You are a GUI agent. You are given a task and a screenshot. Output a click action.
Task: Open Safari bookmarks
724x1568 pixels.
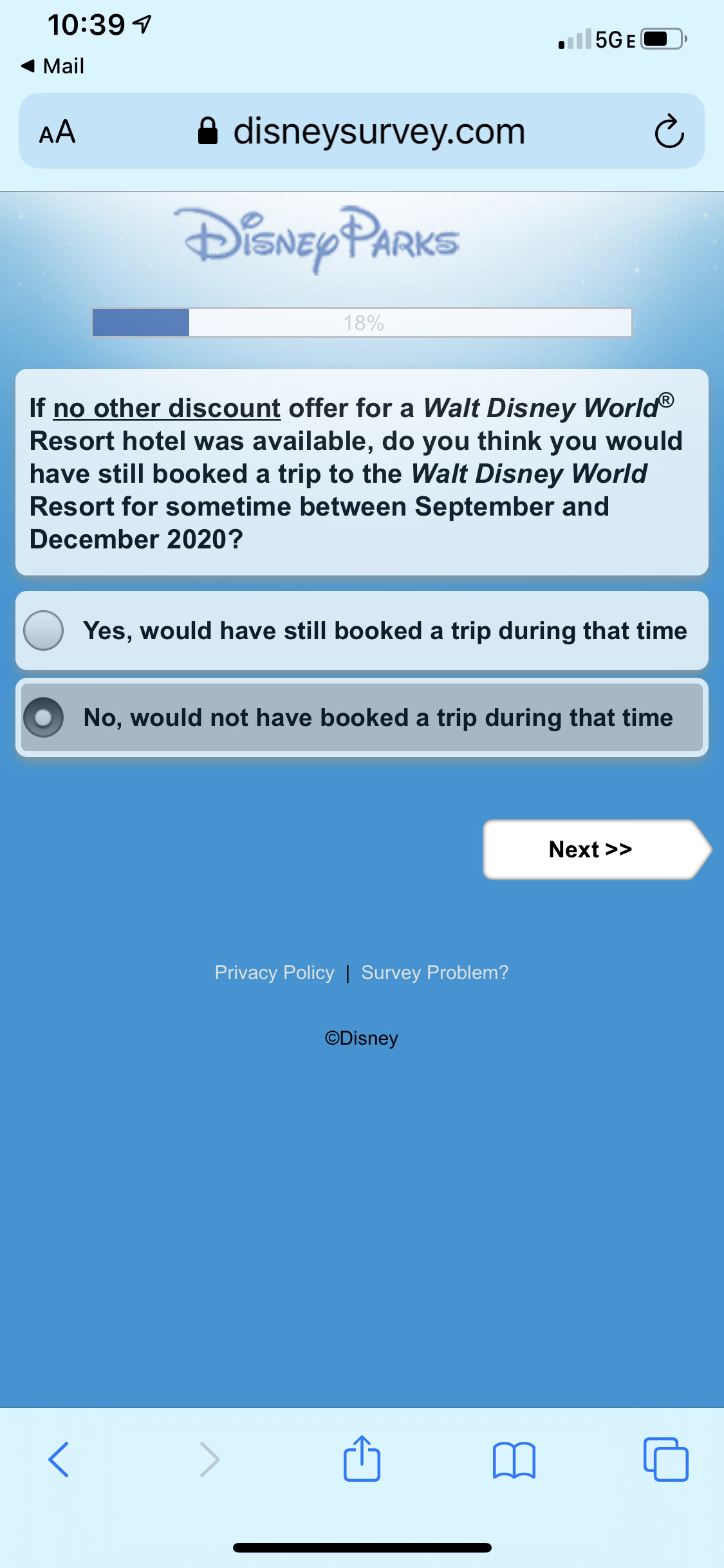(x=514, y=1460)
